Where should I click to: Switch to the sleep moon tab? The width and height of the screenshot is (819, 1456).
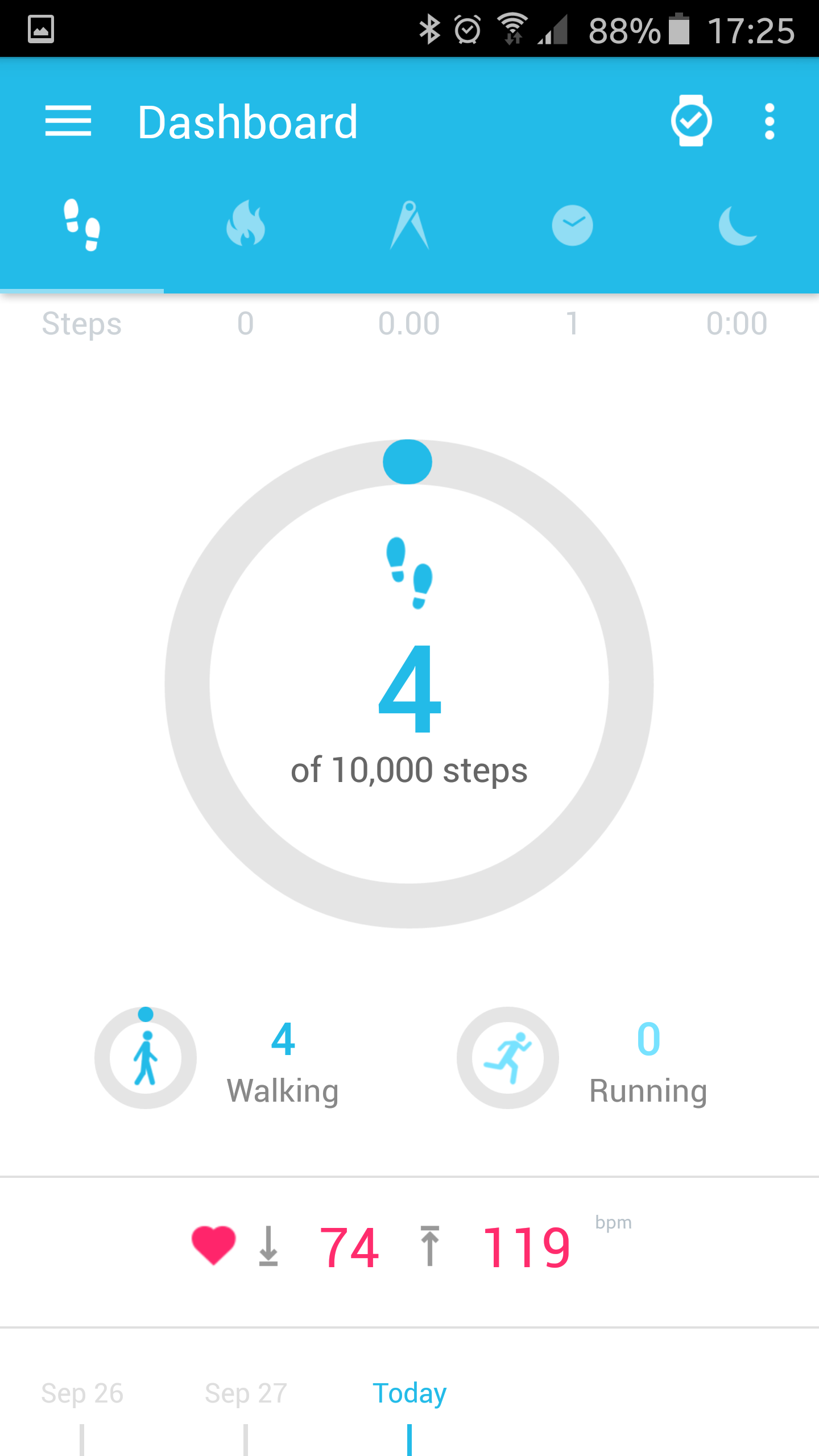[737, 225]
